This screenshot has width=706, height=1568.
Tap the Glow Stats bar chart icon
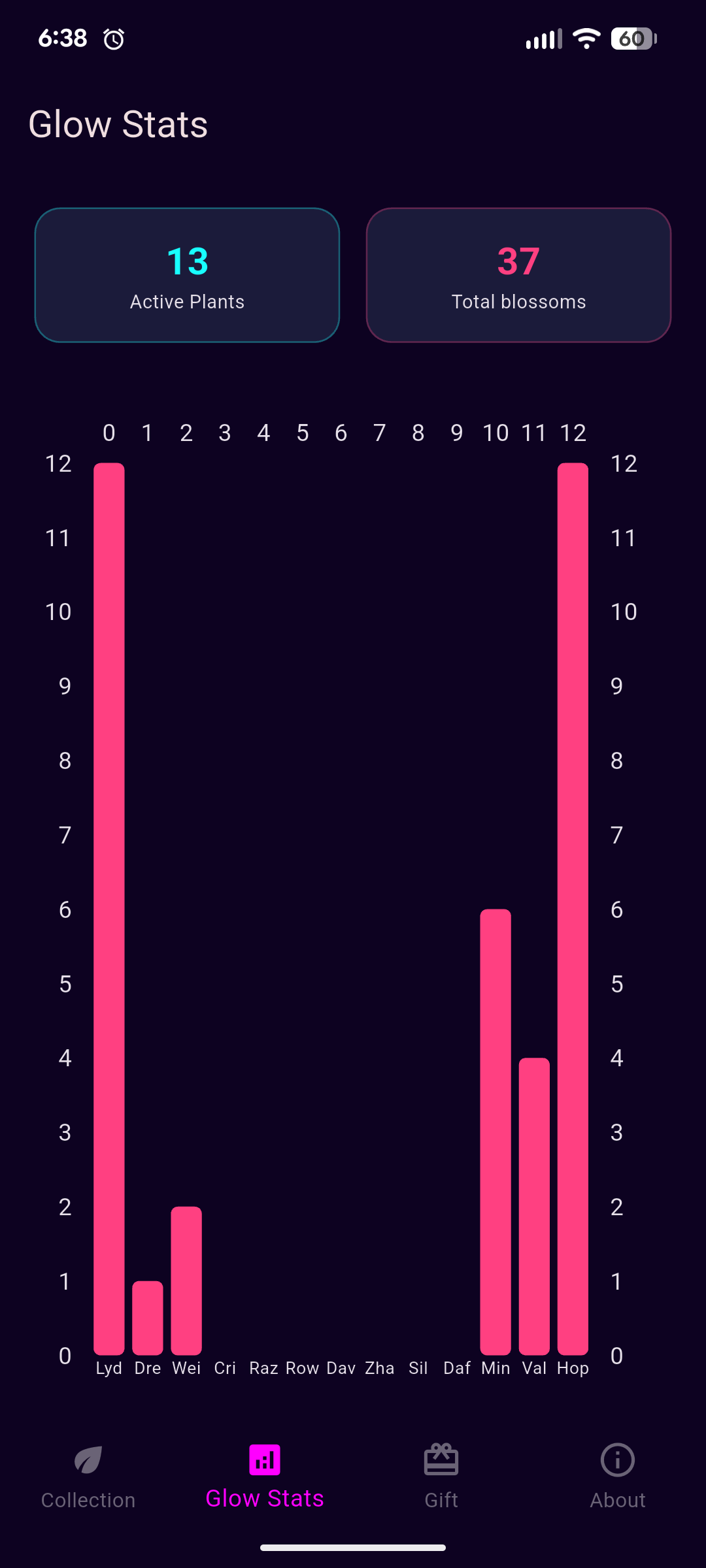265,1459
